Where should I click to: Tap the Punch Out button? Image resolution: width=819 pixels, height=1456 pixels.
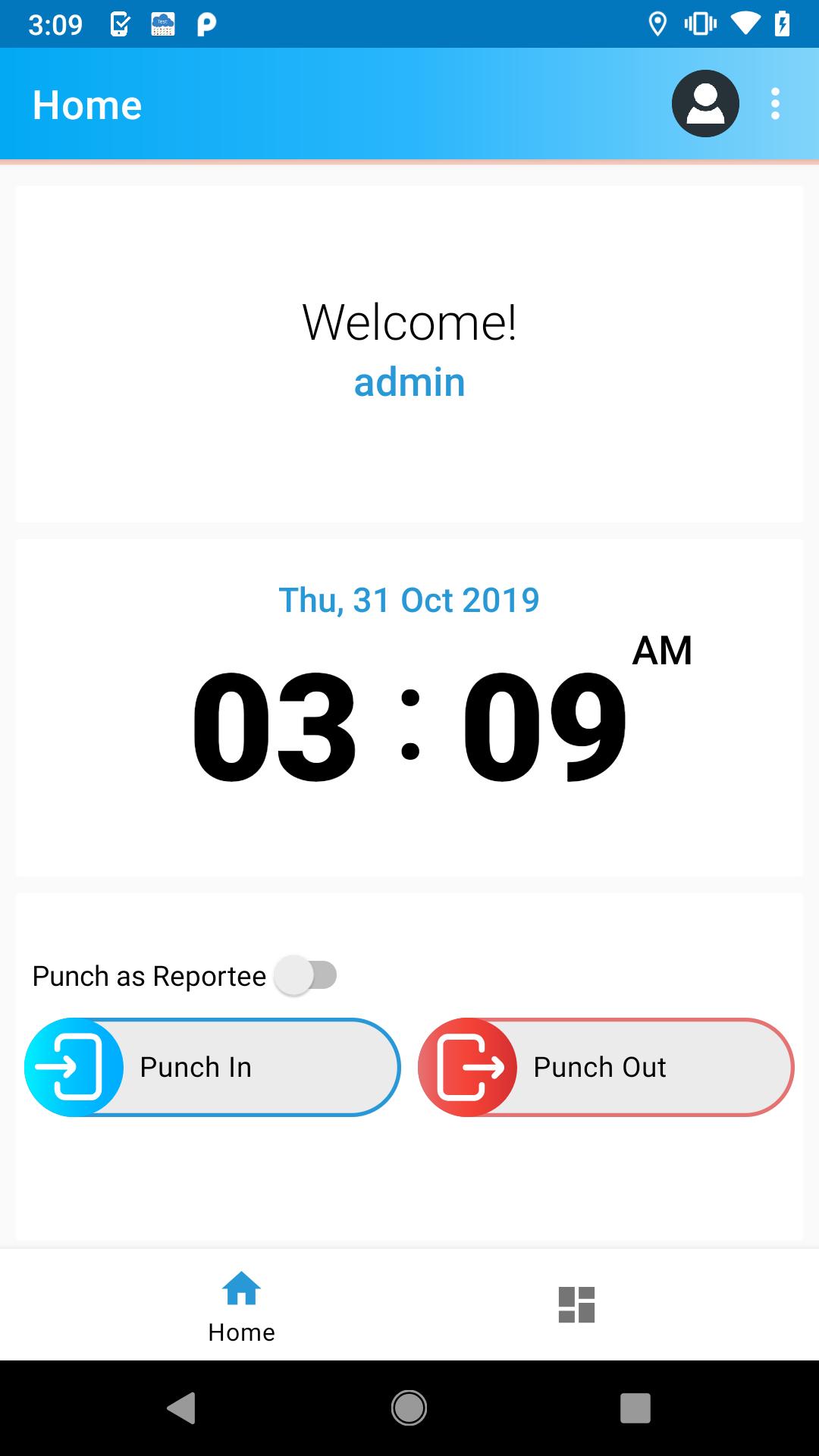(606, 1067)
